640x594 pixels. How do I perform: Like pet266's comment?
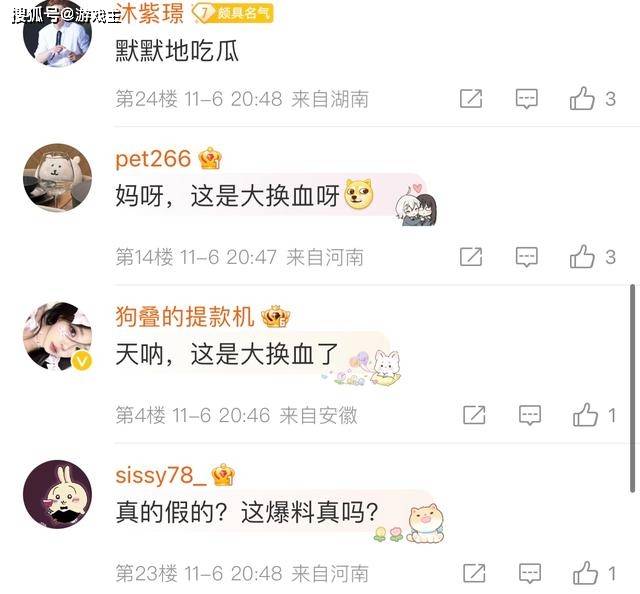tap(582, 257)
